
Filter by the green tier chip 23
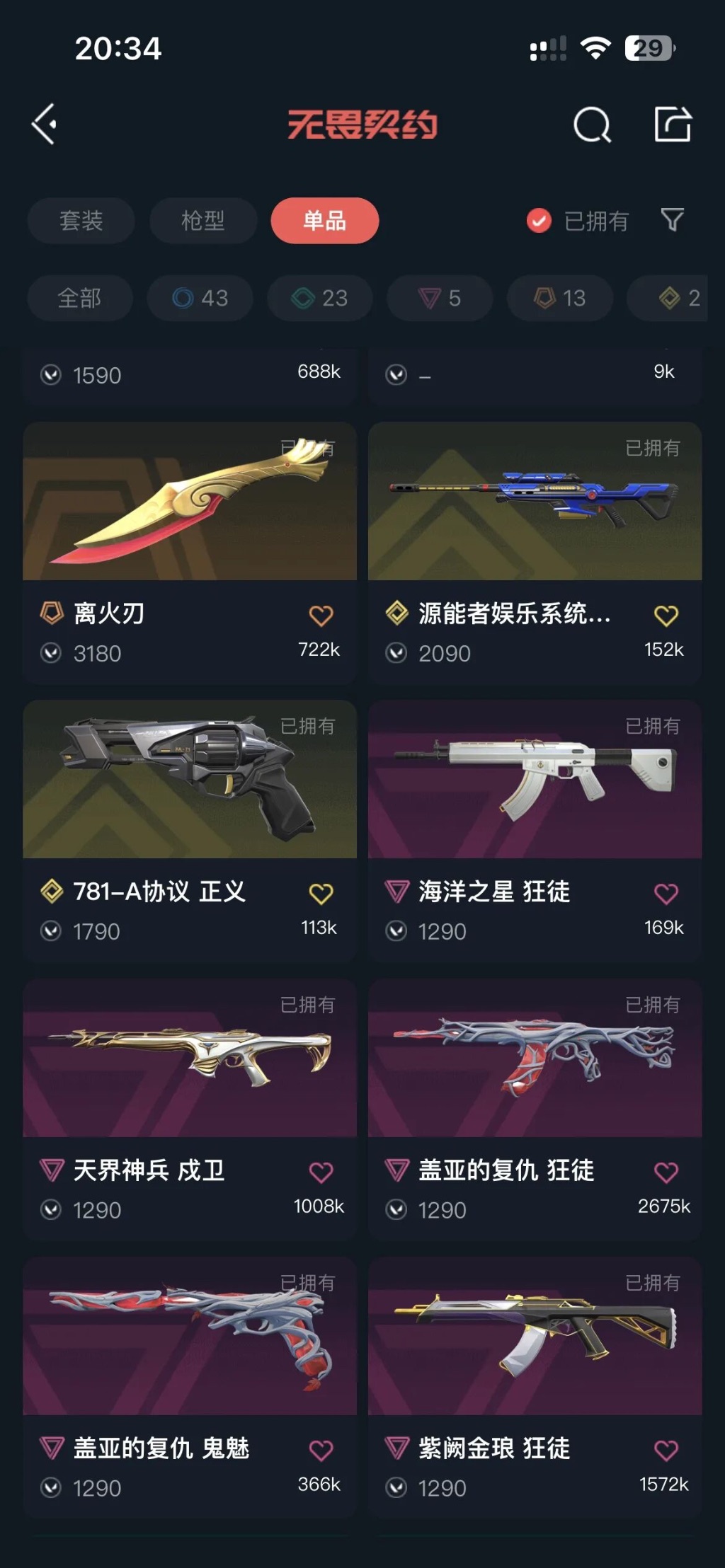319,298
